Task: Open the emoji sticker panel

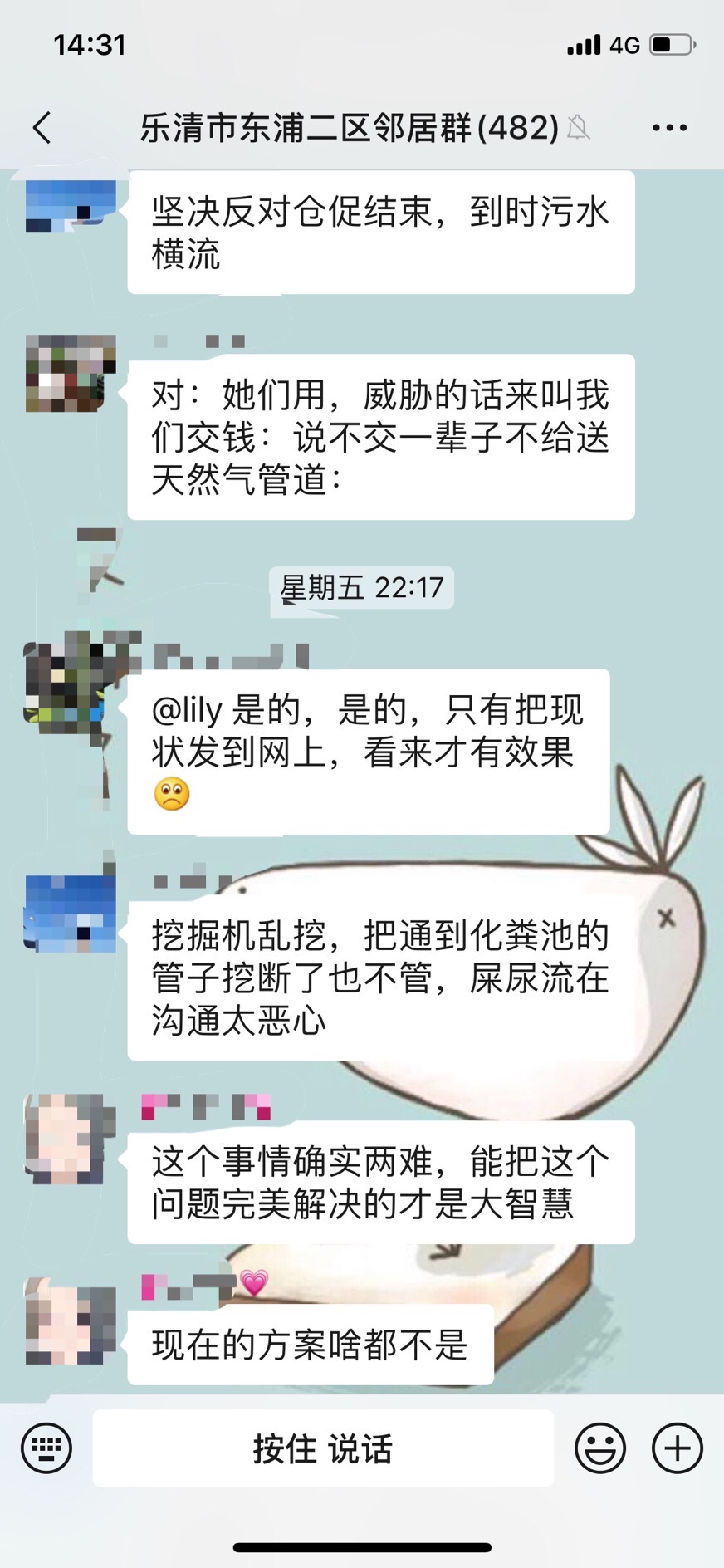Action: tap(599, 1448)
